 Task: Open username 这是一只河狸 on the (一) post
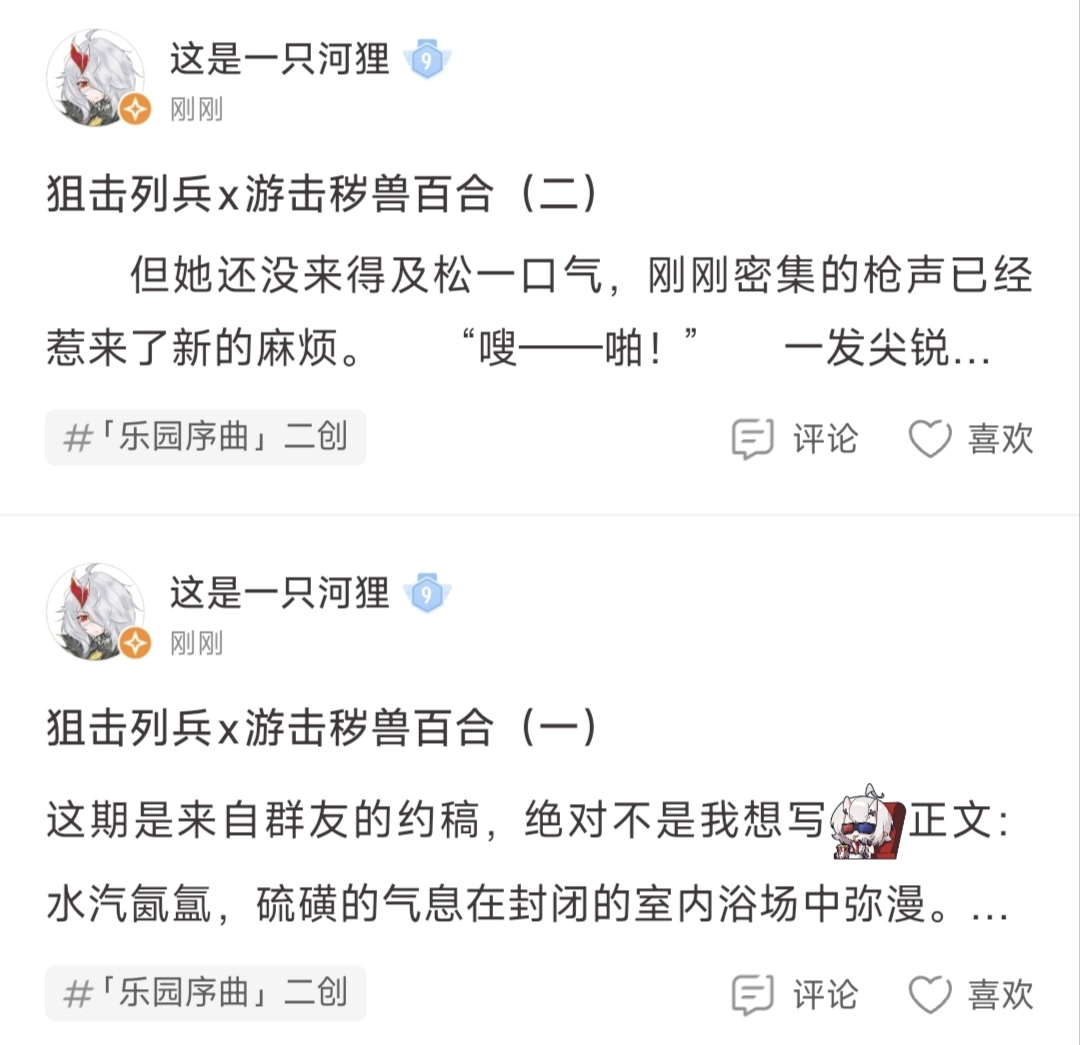click(x=280, y=593)
